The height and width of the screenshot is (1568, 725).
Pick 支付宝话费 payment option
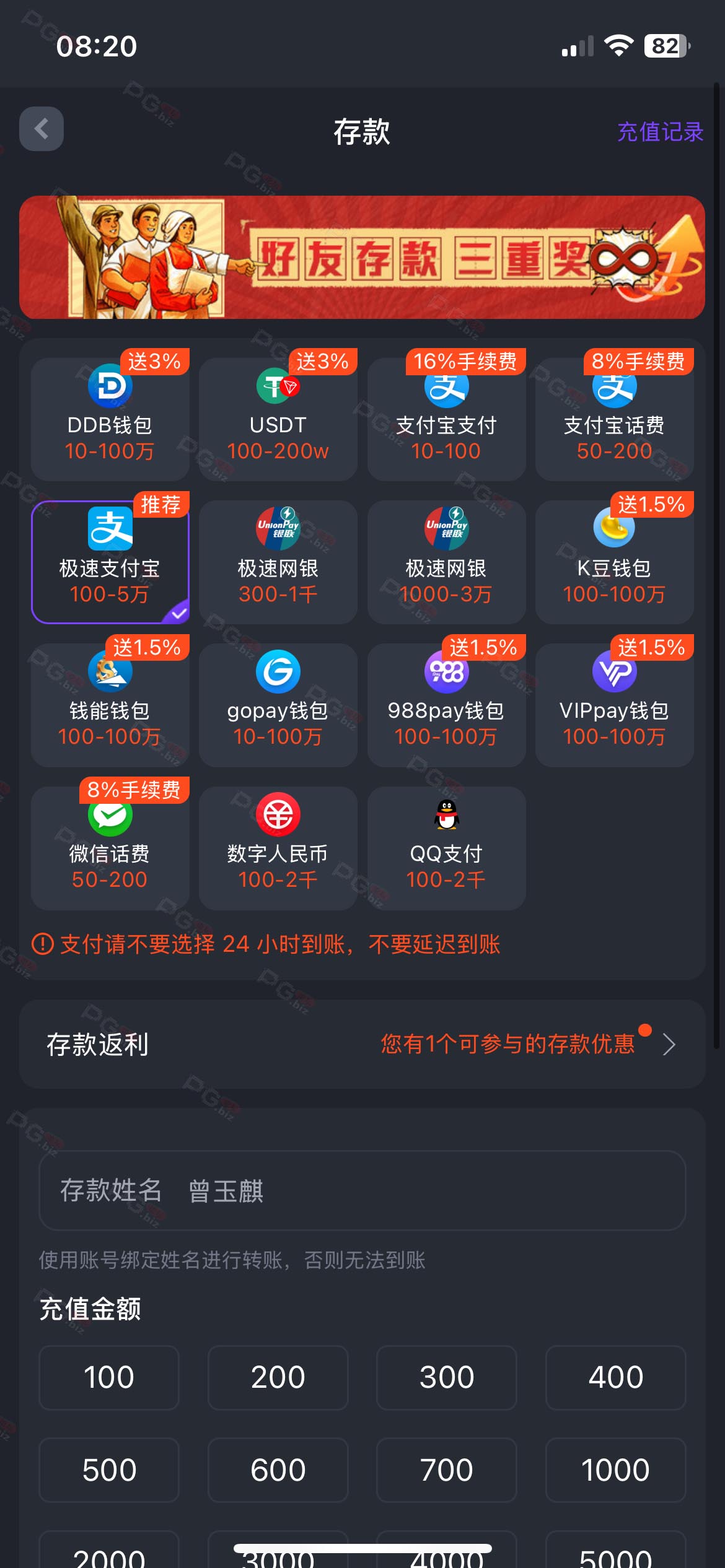(615, 419)
